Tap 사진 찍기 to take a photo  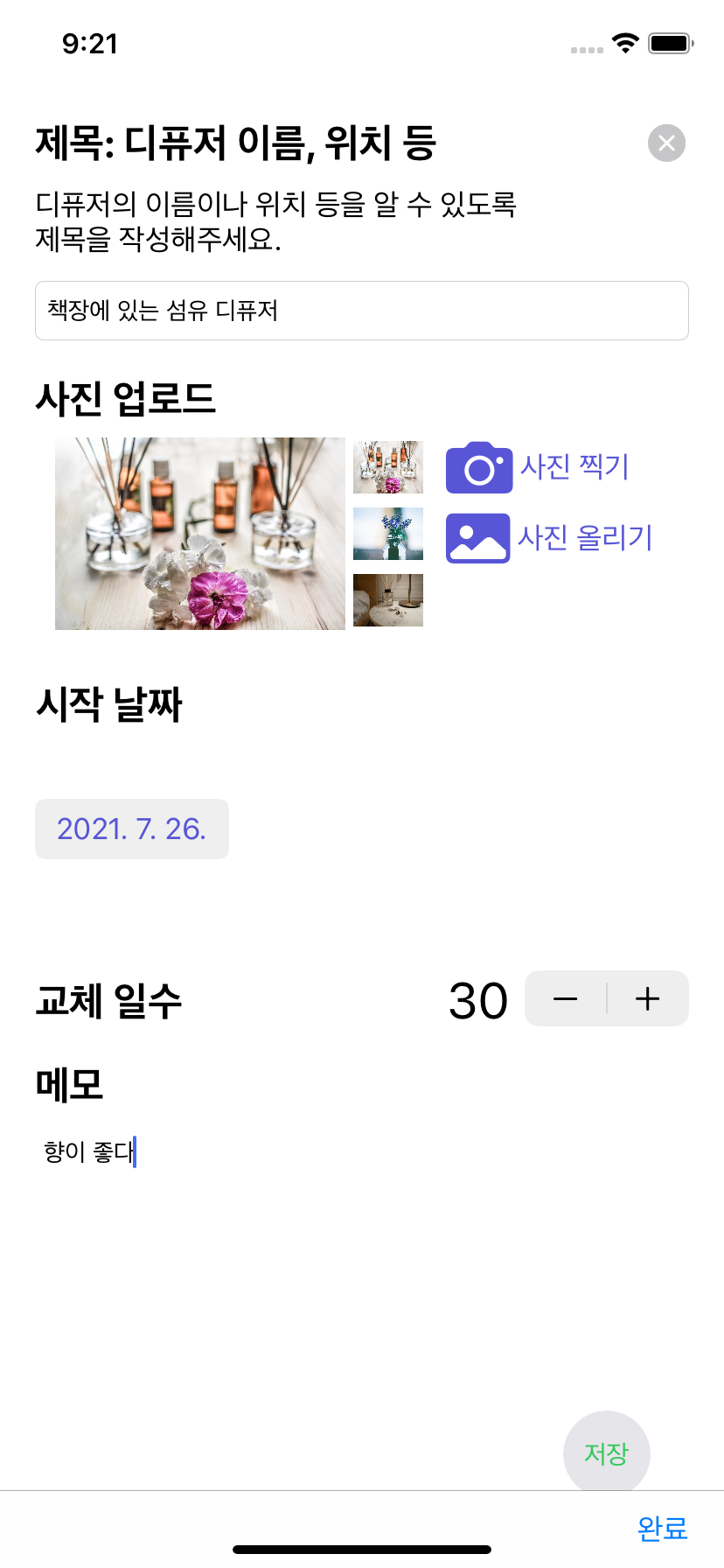tap(539, 467)
